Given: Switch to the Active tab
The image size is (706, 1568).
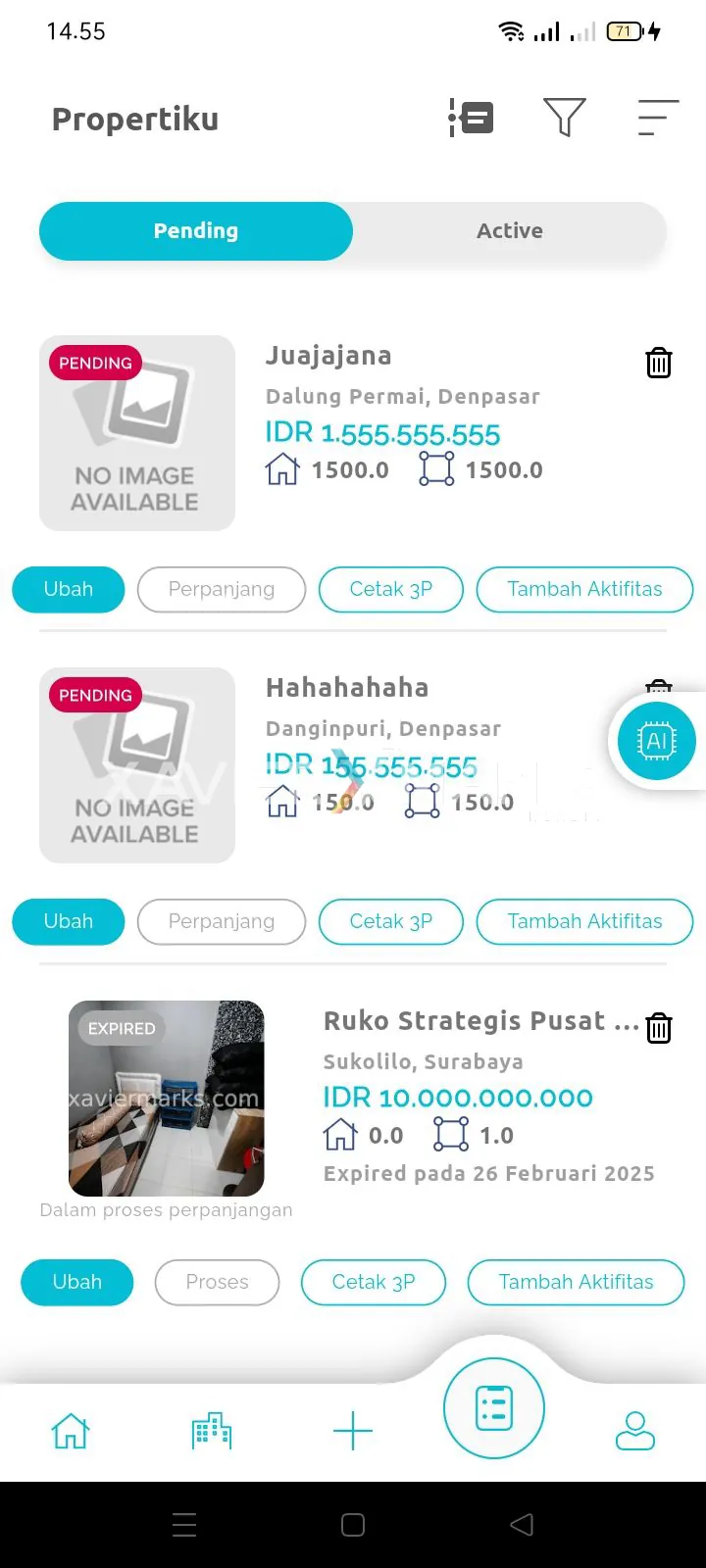Looking at the screenshot, I should point(509,231).
